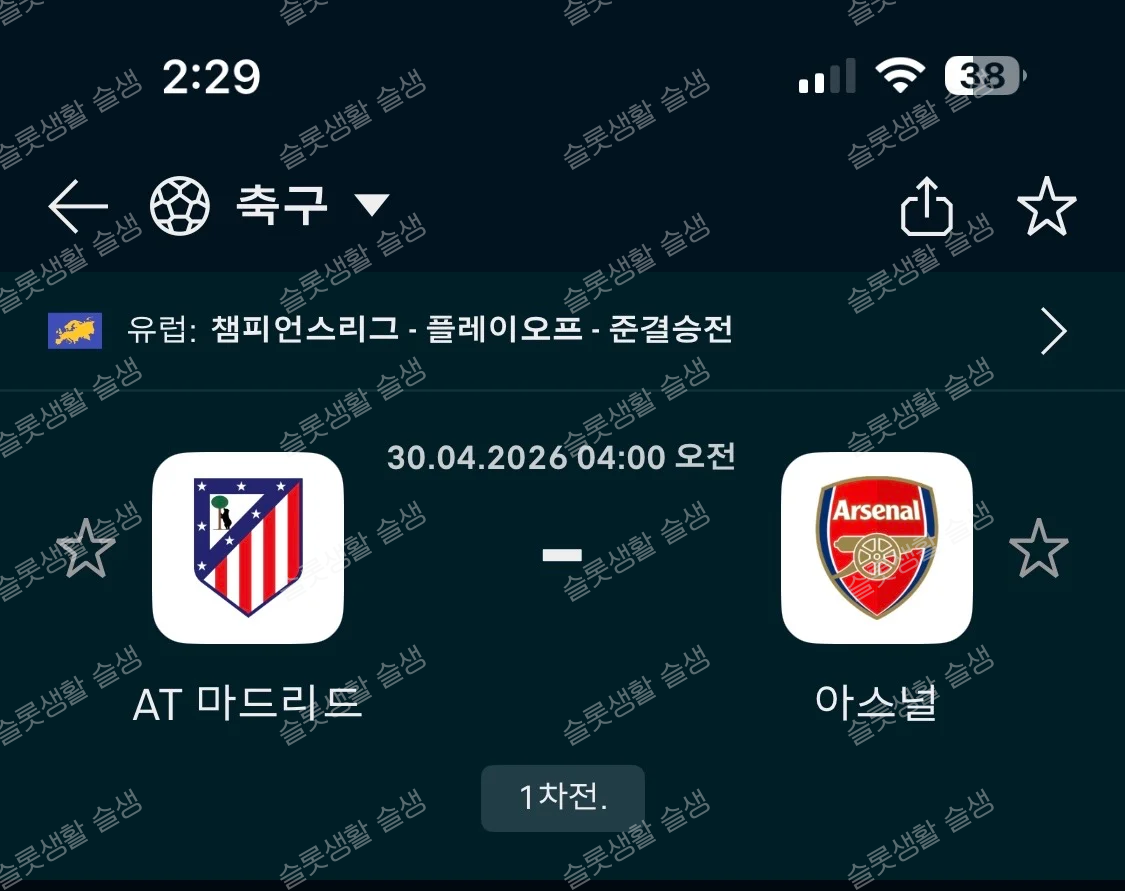Favorite AT 마드리드 with the star
The height and width of the screenshot is (891, 1125).
coord(86,548)
